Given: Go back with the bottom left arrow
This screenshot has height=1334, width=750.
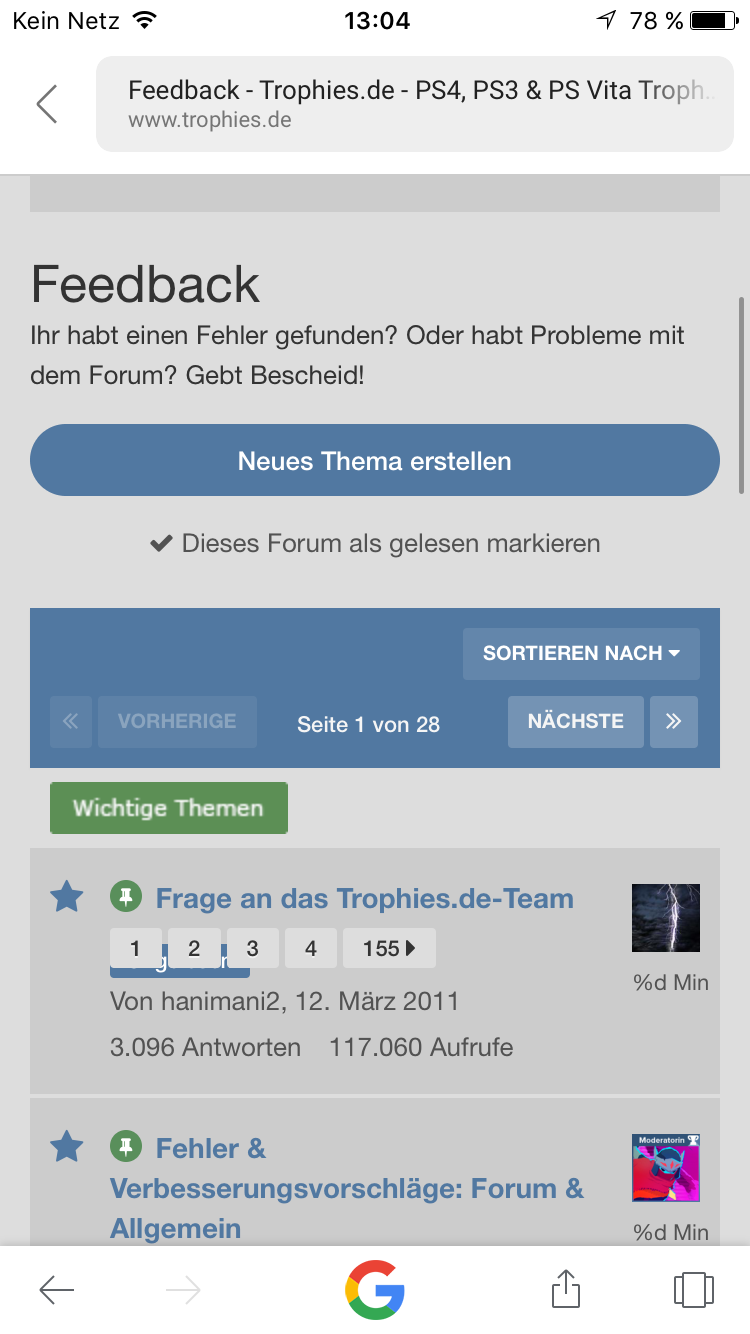Looking at the screenshot, I should pos(57,1290).
